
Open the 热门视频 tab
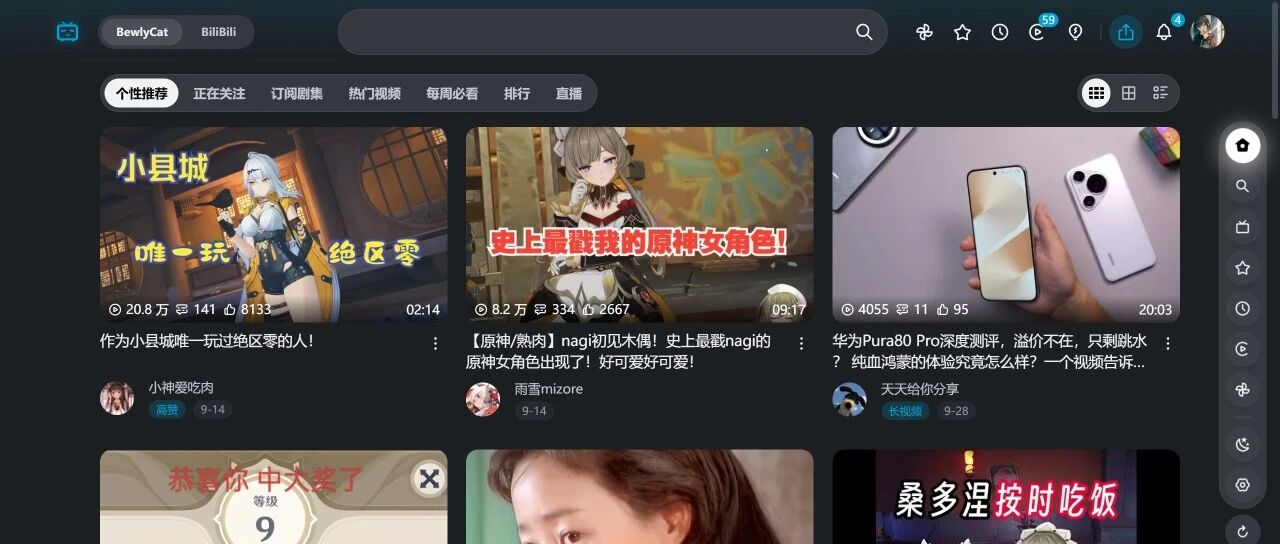pyautogui.click(x=374, y=93)
